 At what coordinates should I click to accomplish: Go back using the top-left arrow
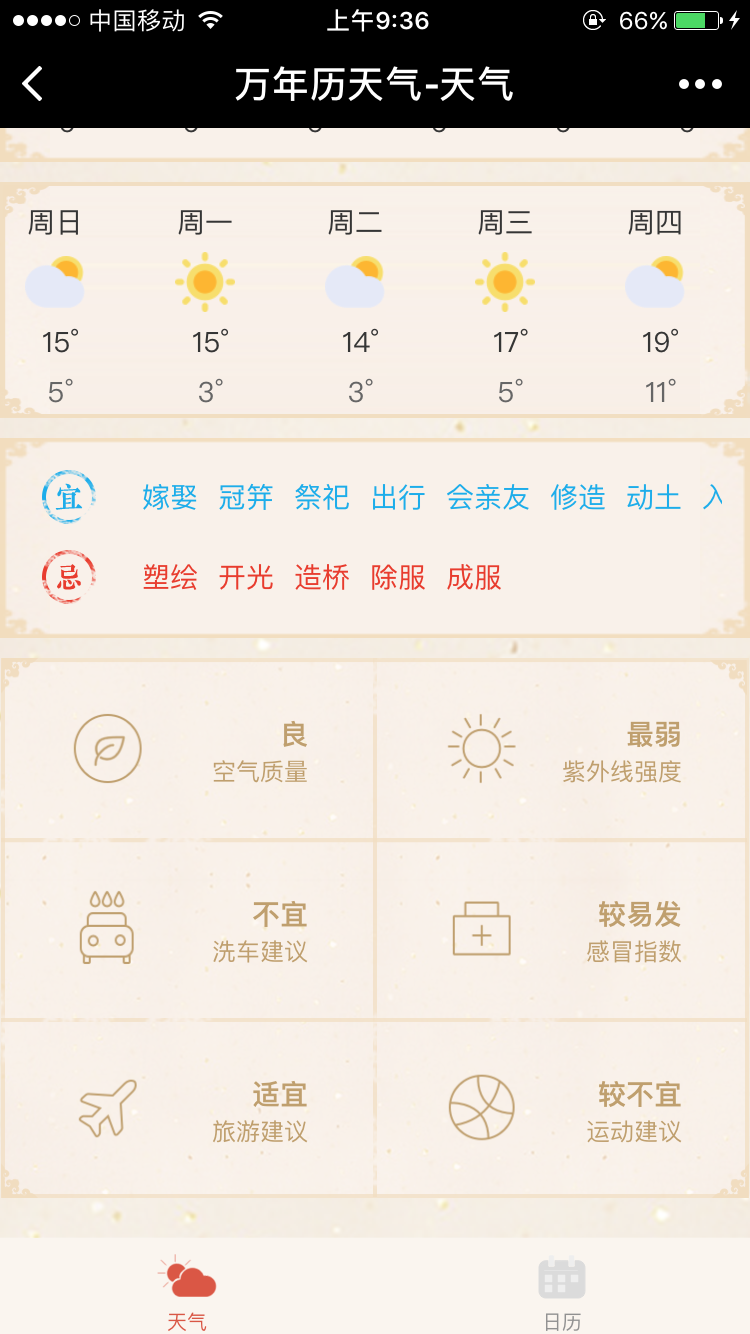coord(33,84)
